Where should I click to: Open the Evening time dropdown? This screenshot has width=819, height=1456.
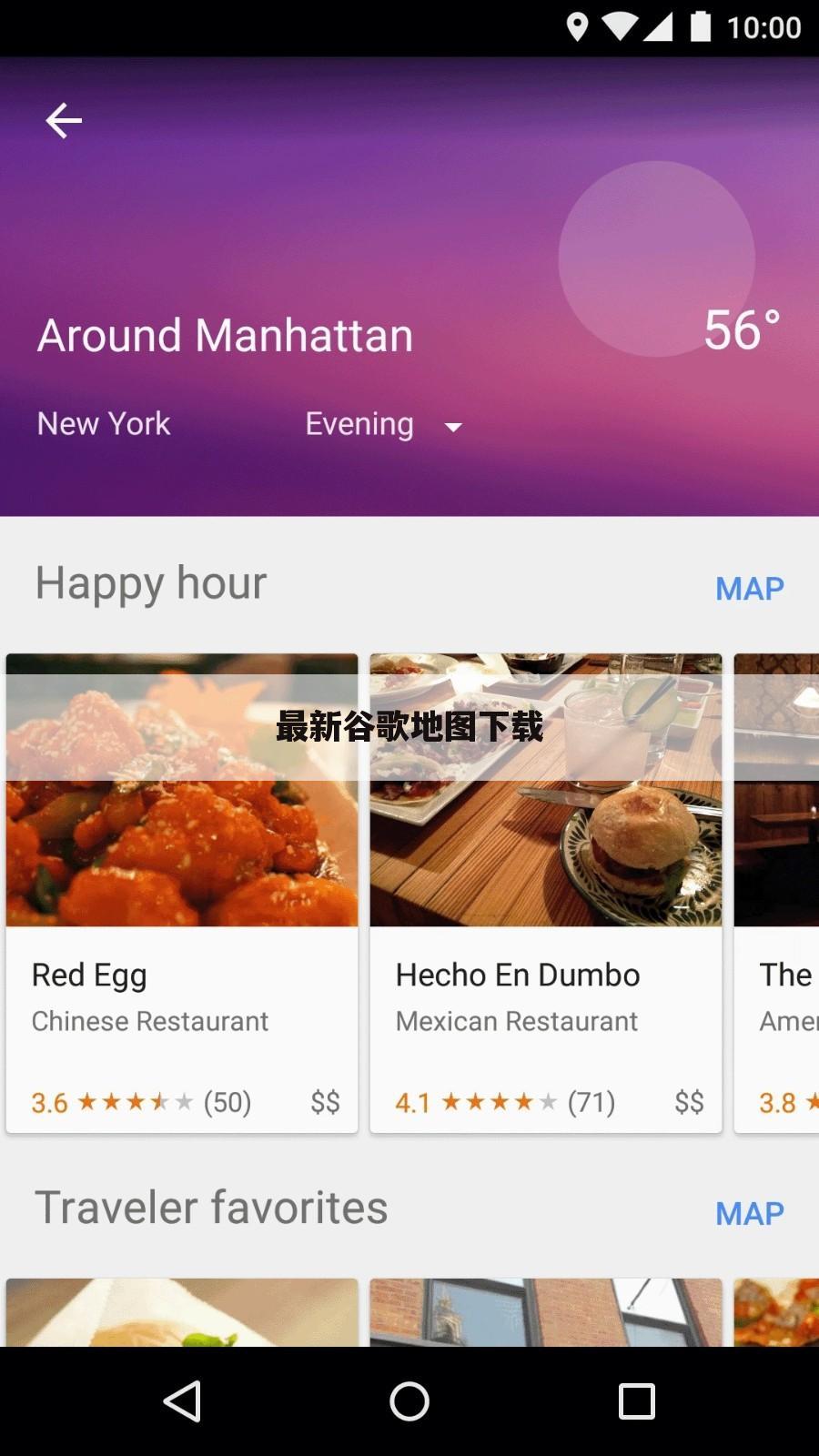(384, 425)
